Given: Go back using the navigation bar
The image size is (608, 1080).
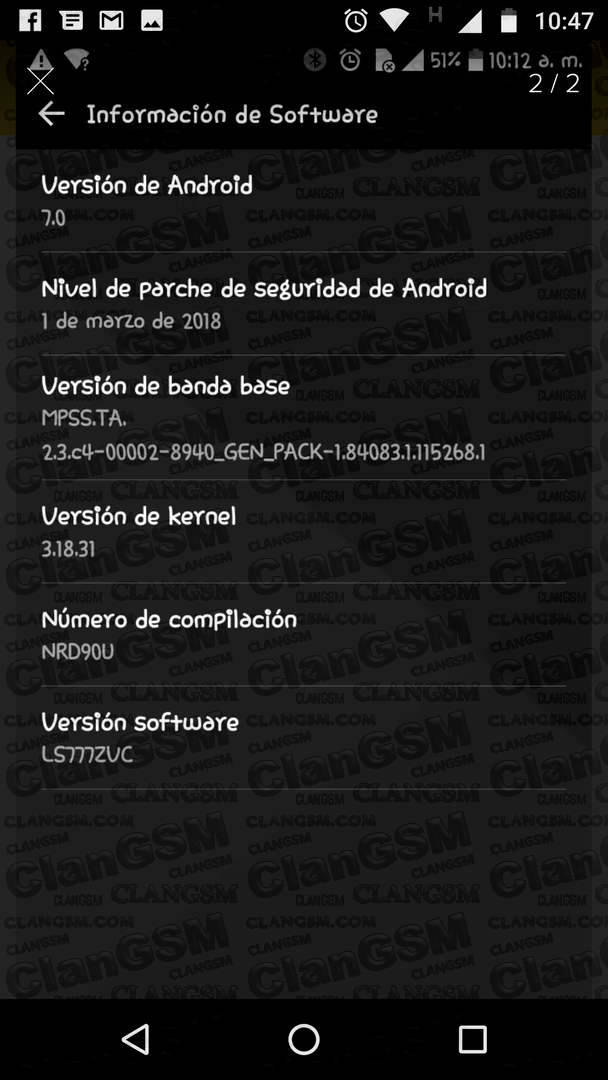Looking at the screenshot, I should tap(135, 1039).
